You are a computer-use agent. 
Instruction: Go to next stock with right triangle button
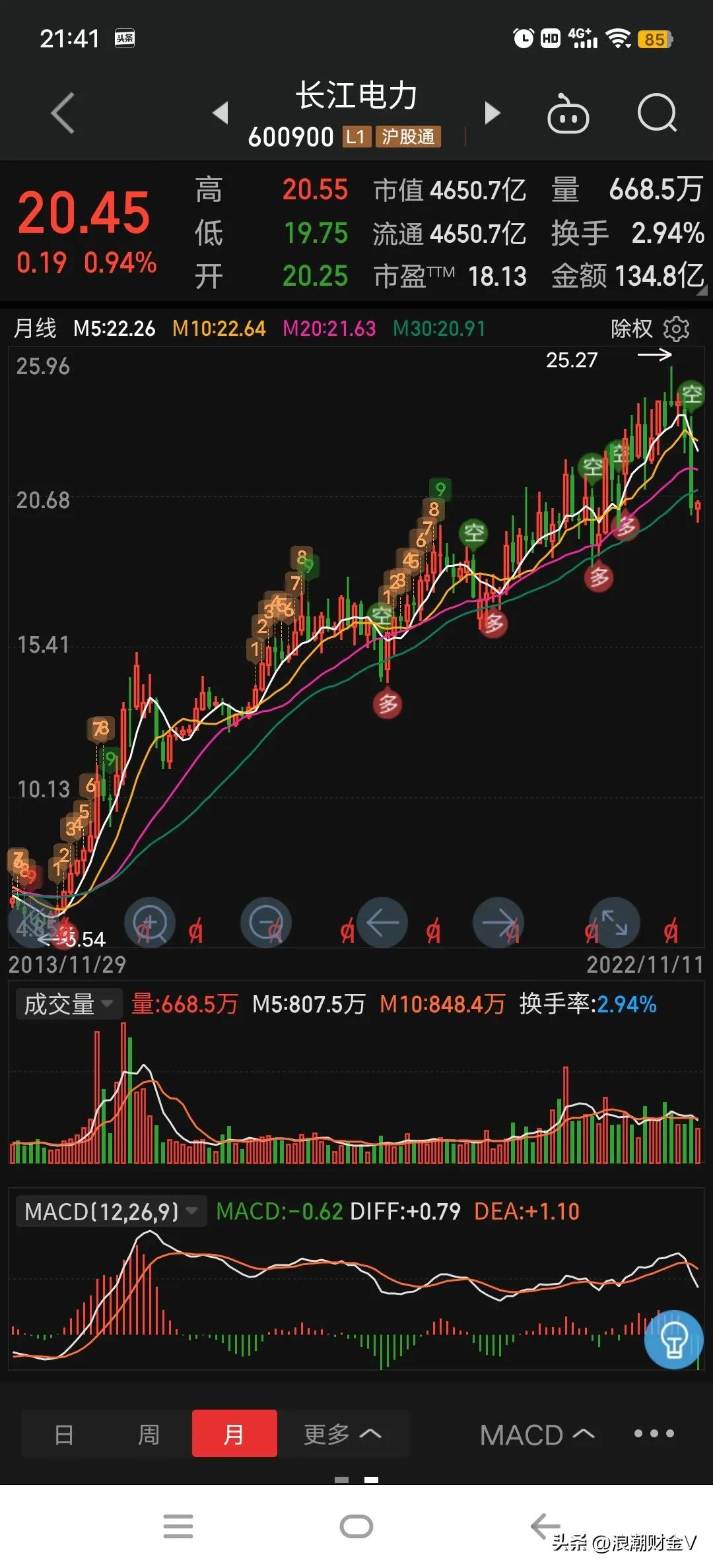pos(492,113)
